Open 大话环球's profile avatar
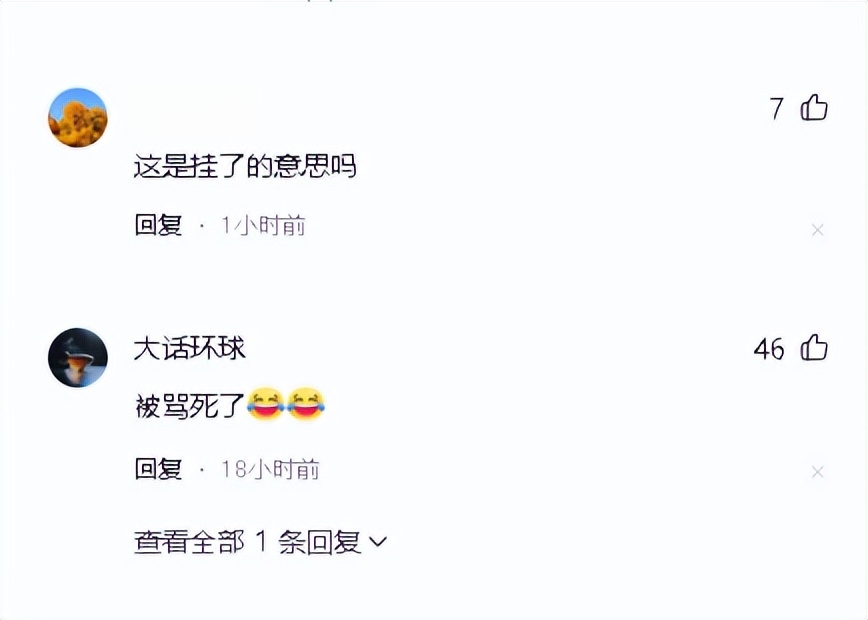Viewport: 868px width, 620px height. (78, 357)
